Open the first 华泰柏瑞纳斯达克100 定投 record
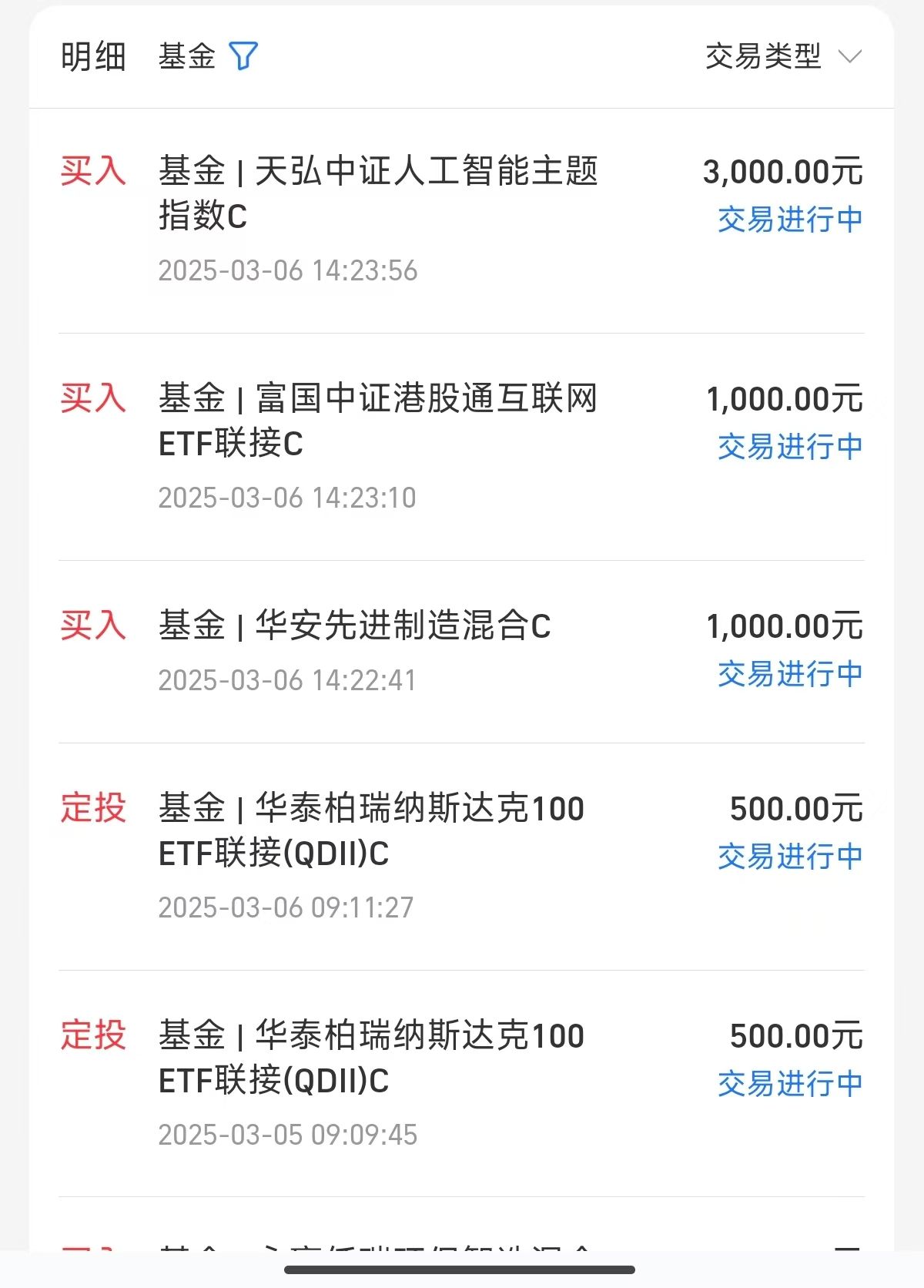The width and height of the screenshot is (924, 1288). (373, 832)
